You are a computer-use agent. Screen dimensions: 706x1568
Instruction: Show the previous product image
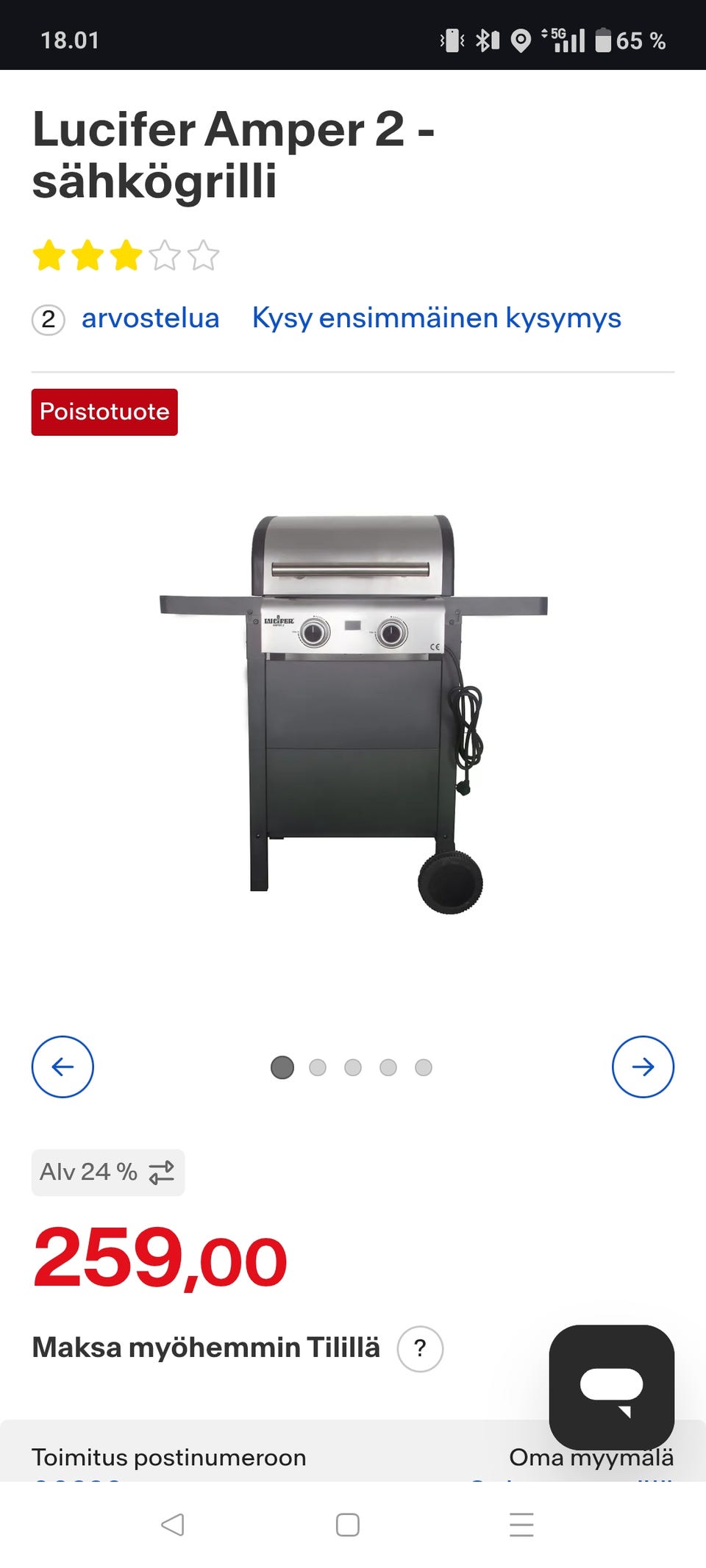coord(63,1067)
